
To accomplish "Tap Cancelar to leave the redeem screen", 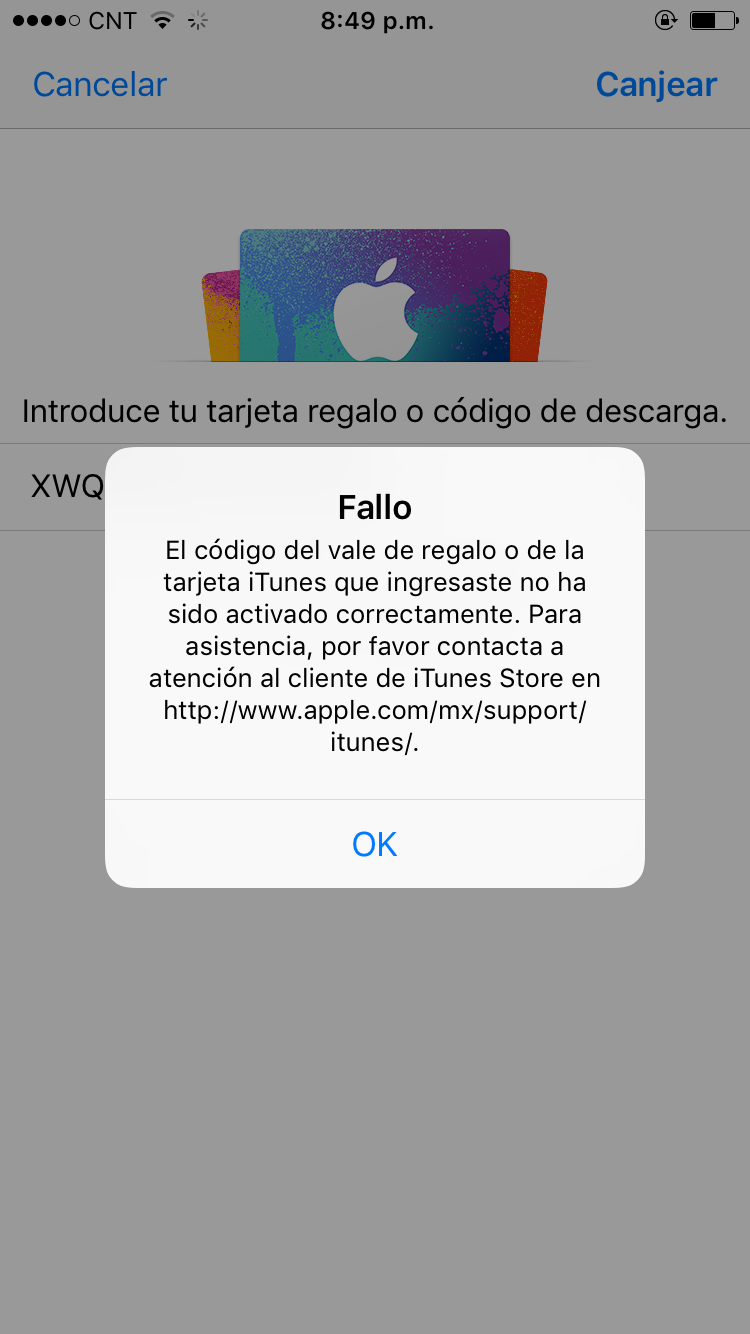I will point(100,85).
